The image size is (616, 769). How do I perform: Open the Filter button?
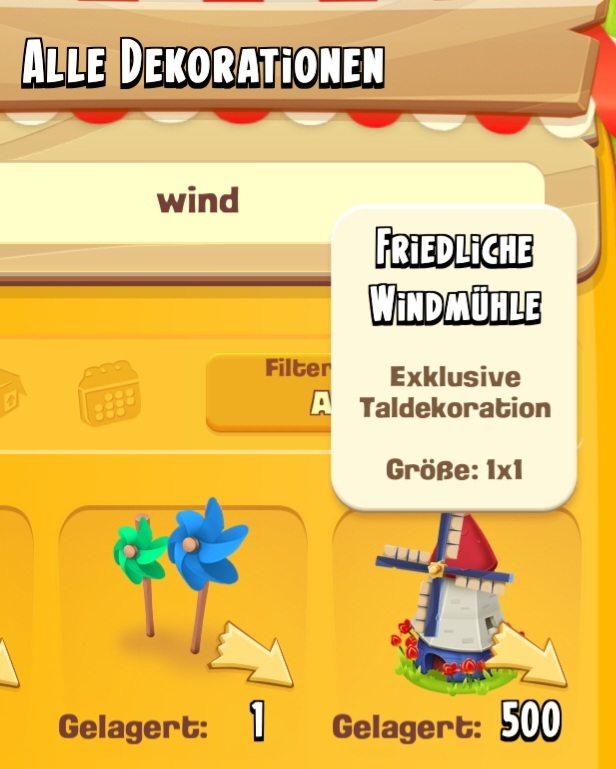click(268, 390)
